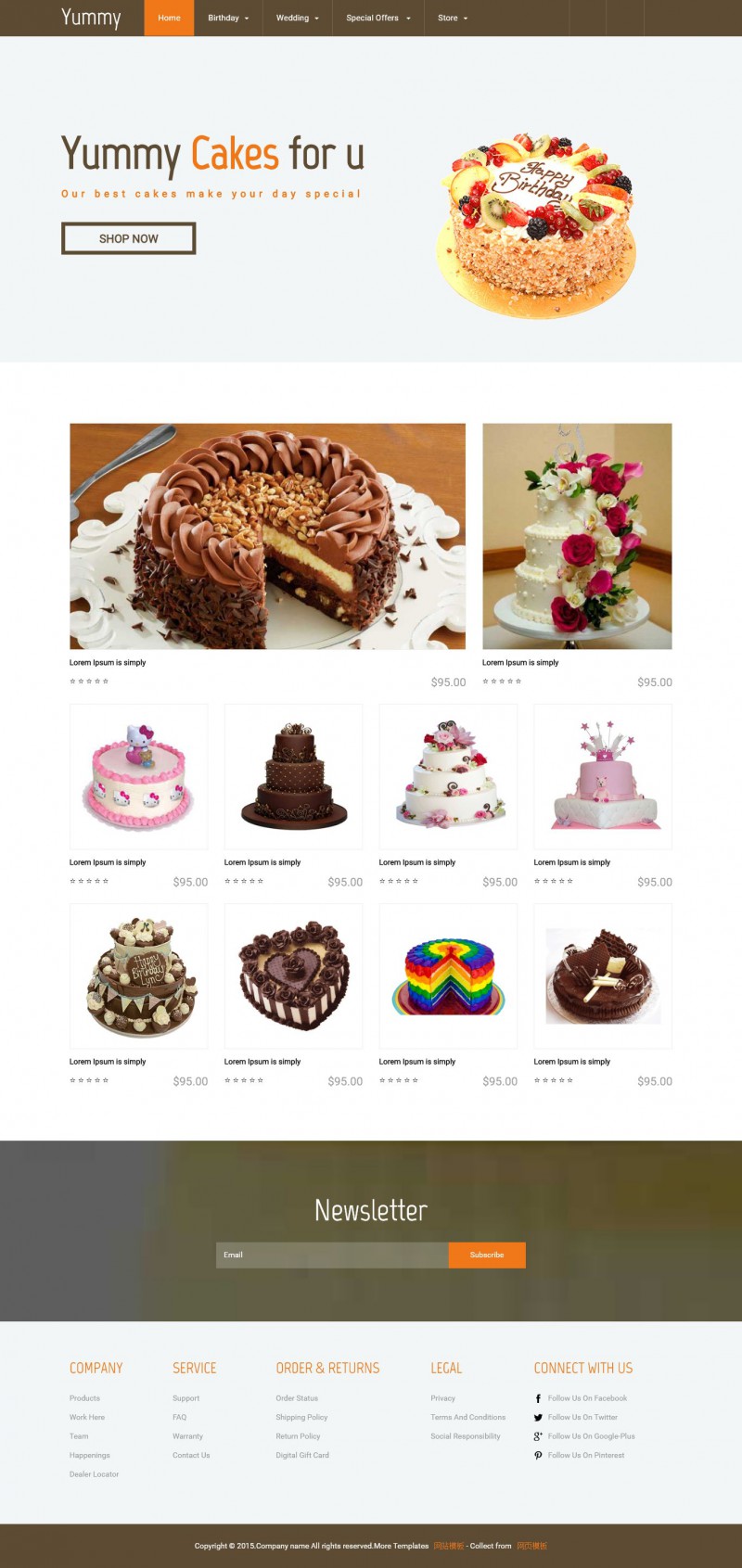Open Follow Us On Pinterest
This screenshot has height=1568, width=742.
585,1455
